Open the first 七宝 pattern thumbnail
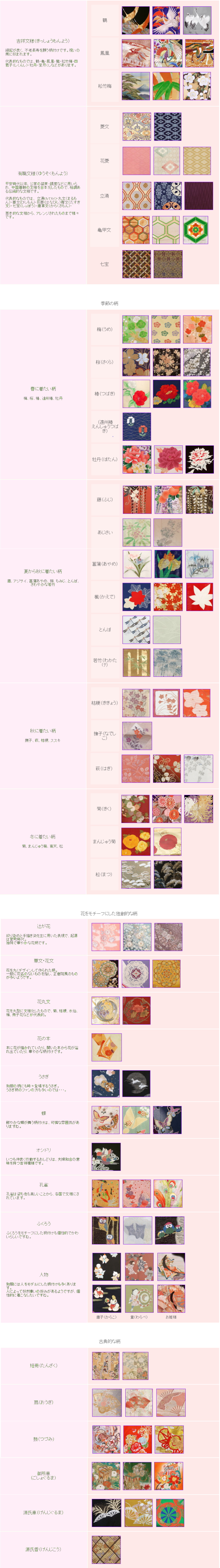Image resolution: width=220 pixels, height=1568 pixels. (136, 264)
